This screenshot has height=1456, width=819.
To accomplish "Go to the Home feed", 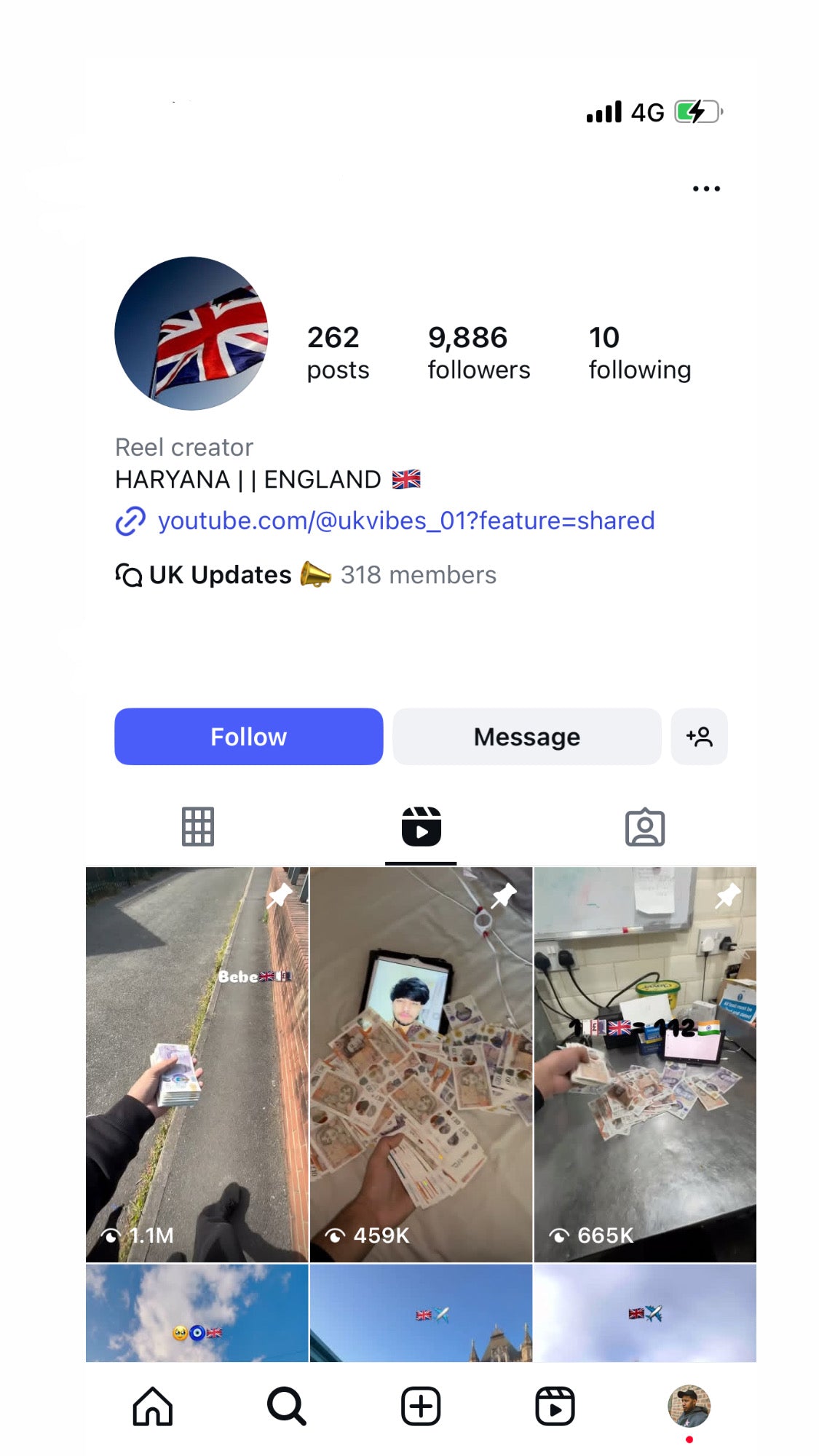I will point(153,1406).
